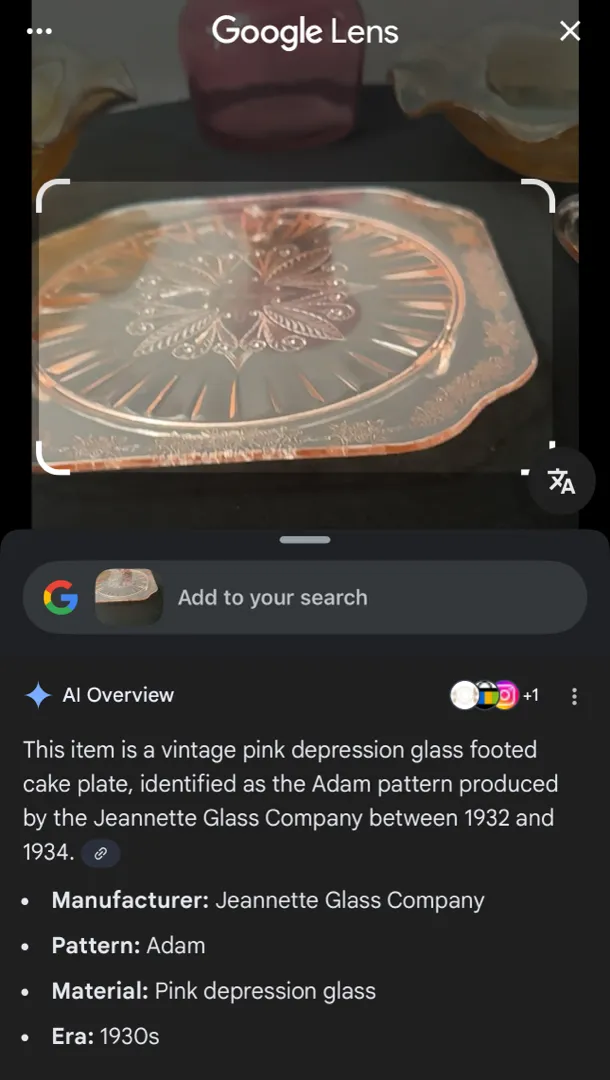Tap the cake plate thumbnail in search bar
Image resolution: width=610 pixels, height=1080 pixels.
(129, 597)
